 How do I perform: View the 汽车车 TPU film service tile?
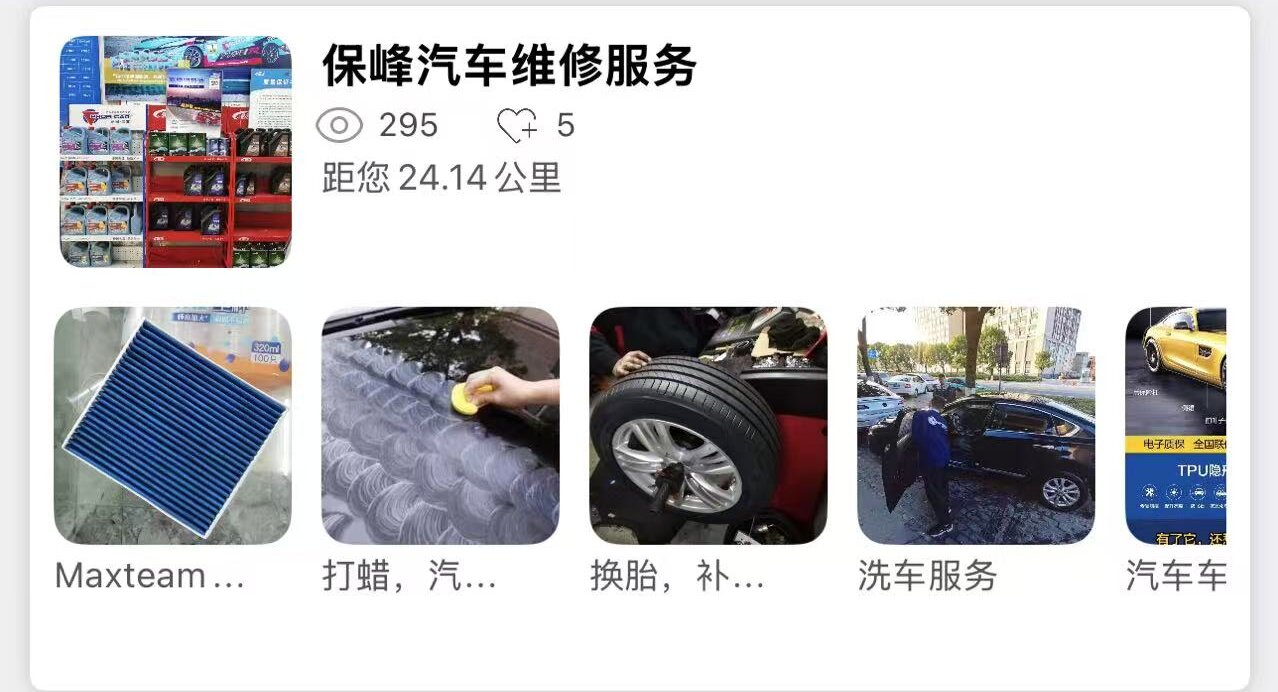click(1176, 426)
